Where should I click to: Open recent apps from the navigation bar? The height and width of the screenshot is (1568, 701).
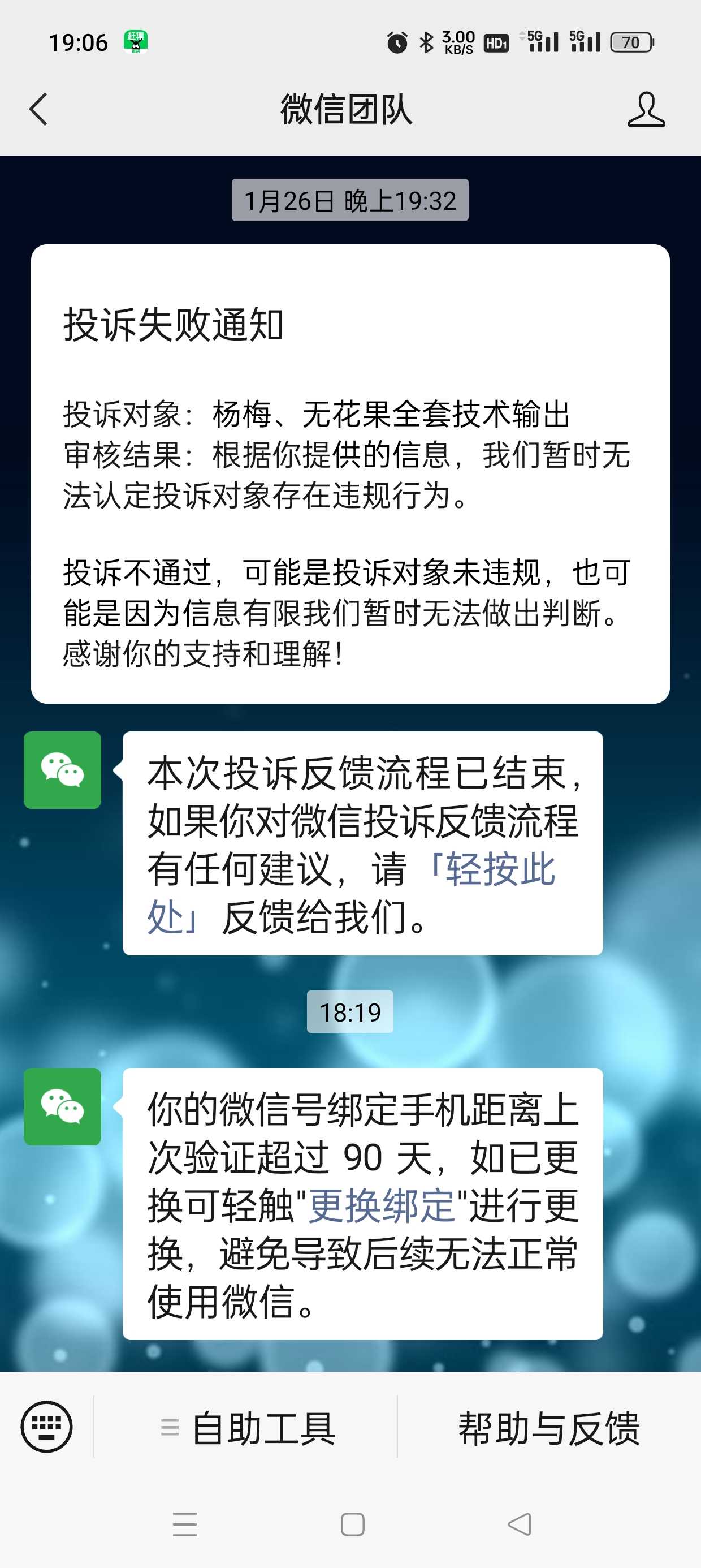pos(185,1524)
